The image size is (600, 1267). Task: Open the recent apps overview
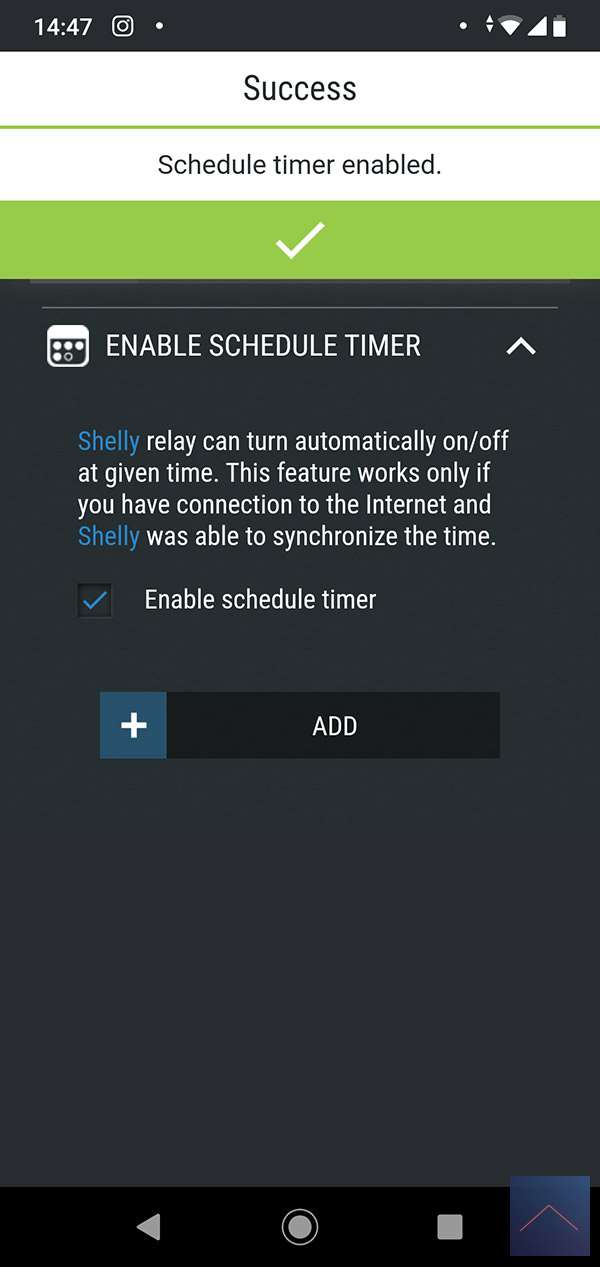point(450,1226)
